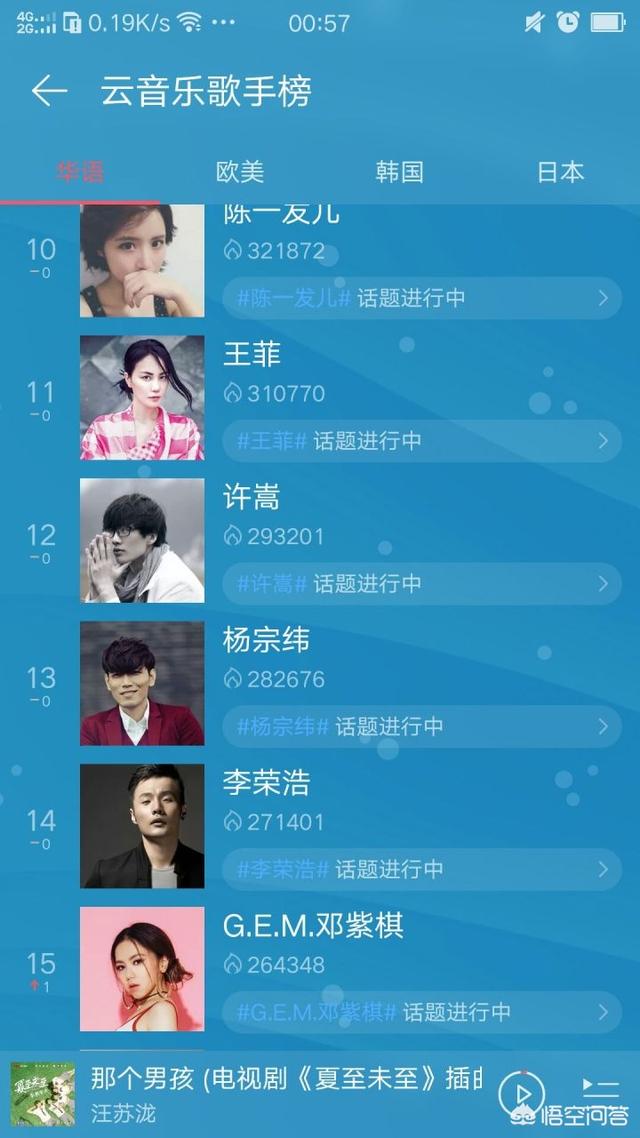Screen dimensions: 640x1138
Task: Open the #陈一发儿# topic link
Action: click(421, 298)
